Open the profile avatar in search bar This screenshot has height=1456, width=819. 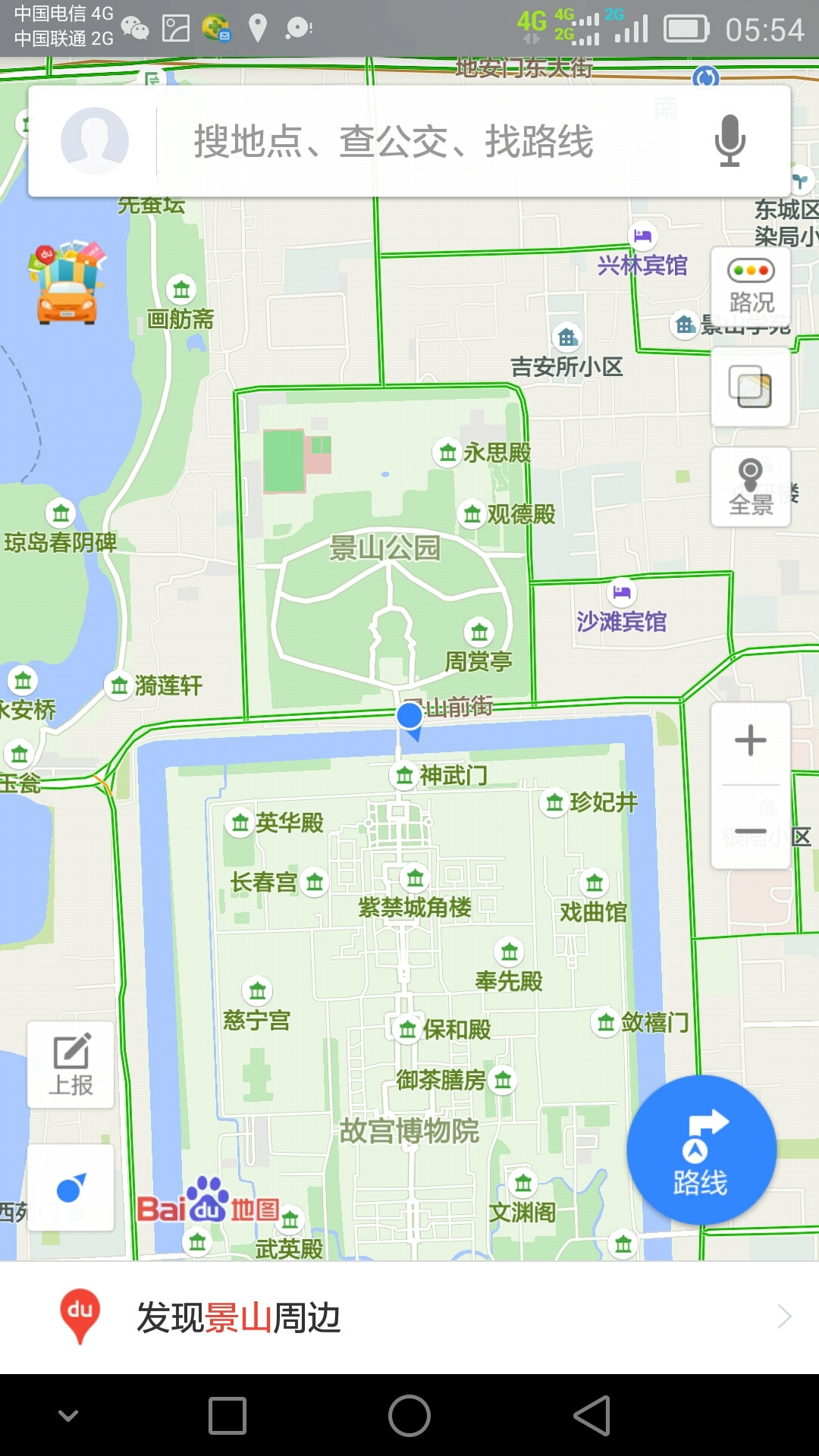[x=95, y=141]
